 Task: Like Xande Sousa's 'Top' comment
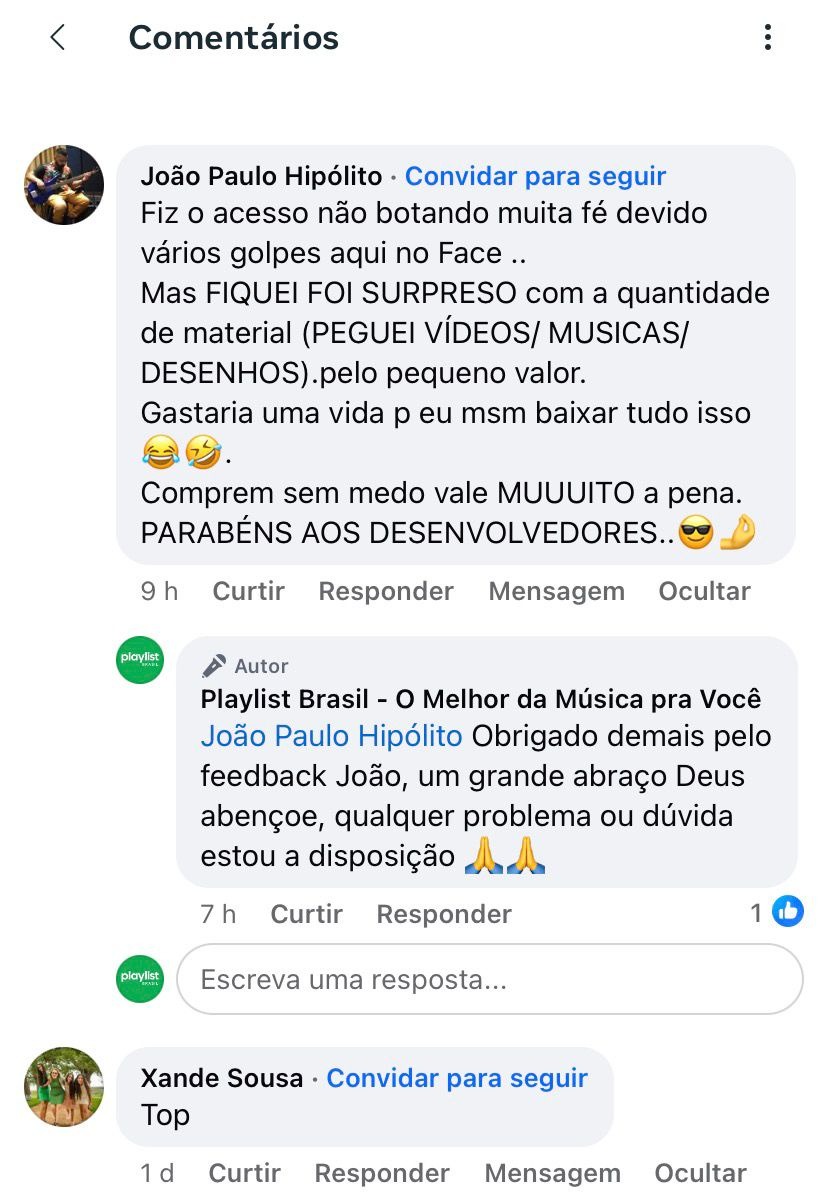tap(244, 1173)
